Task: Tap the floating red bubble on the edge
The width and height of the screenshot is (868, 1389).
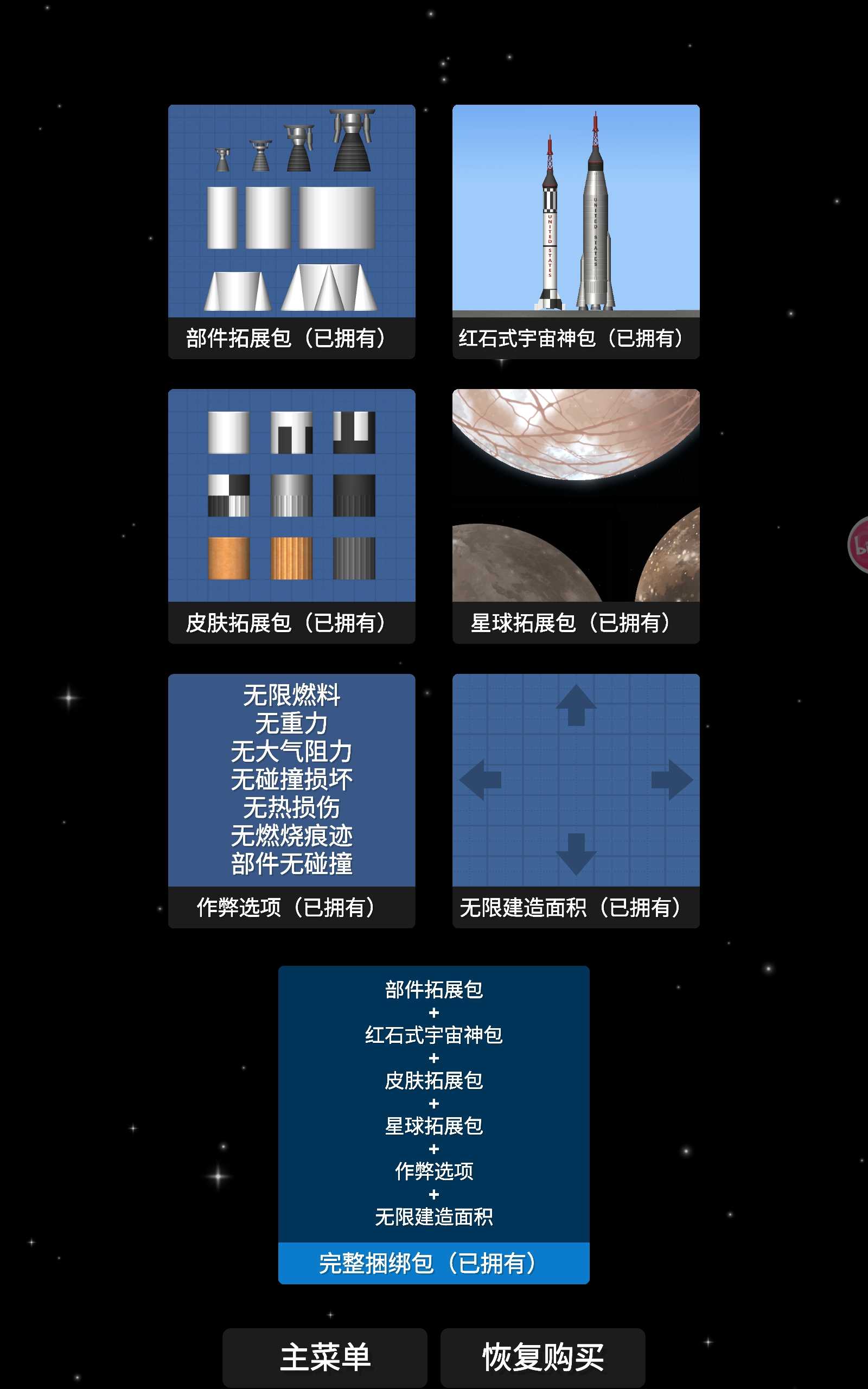Action: 859,545
